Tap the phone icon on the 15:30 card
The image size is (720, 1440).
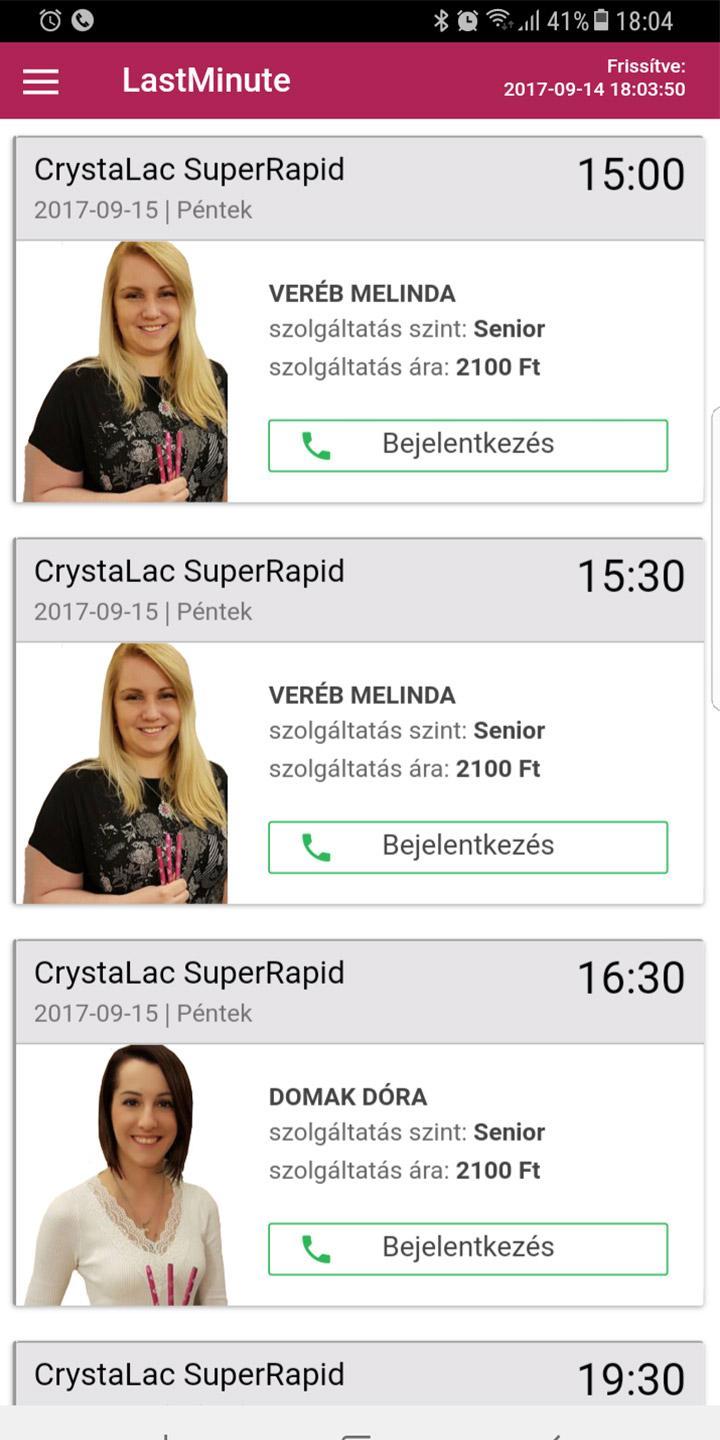tap(319, 846)
